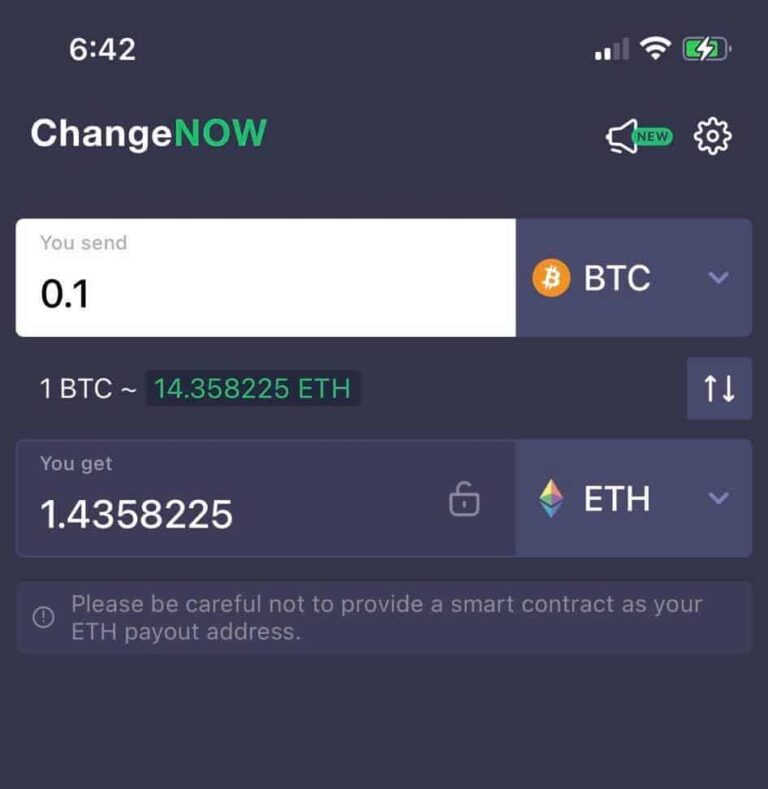This screenshot has height=789, width=768.
Task: Tap the Wi-Fi icon in the status bar
Action: tap(653, 47)
